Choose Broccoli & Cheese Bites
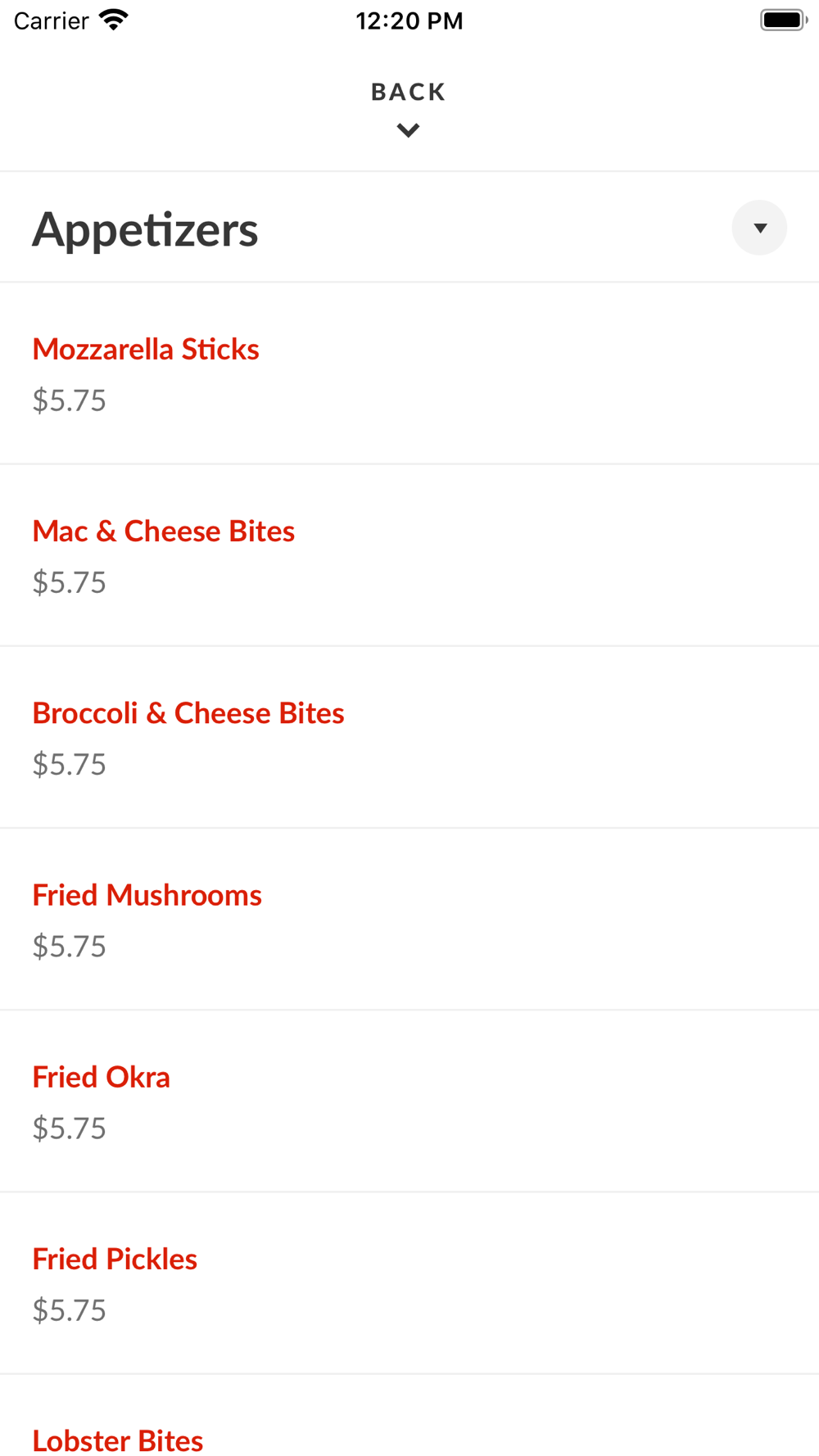This screenshot has height=1456, width=819. (x=409, y=738)
